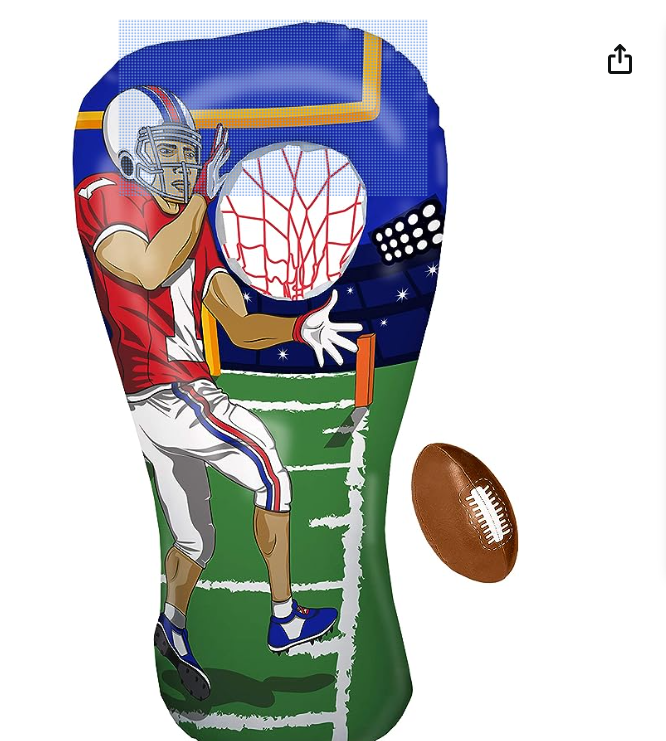The width and height of the screenshot is (666, 741).
Task: Share this product
Action: (x=620, y=60)
